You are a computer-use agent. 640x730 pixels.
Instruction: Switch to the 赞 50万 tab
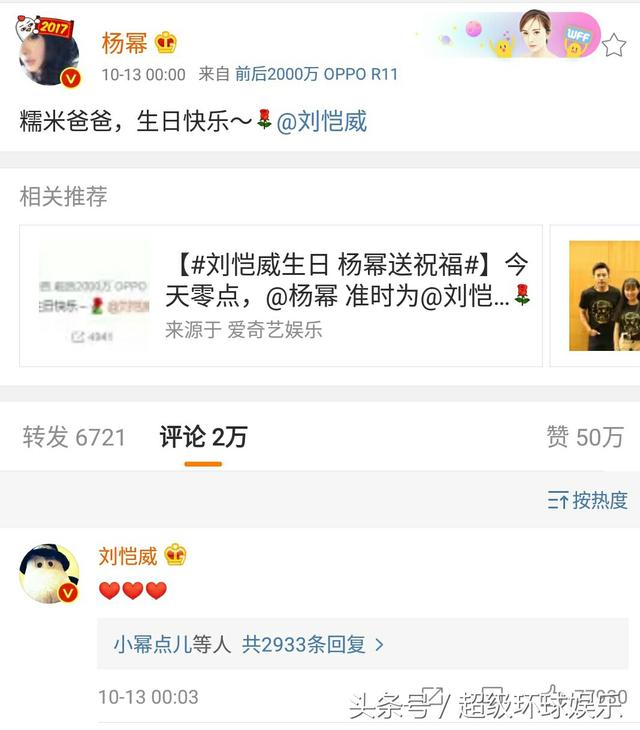coord(584,436)
